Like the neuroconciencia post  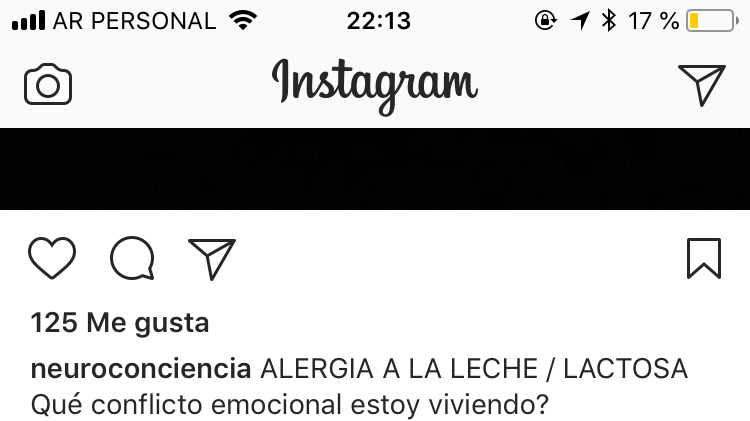(x=52, y=259)
